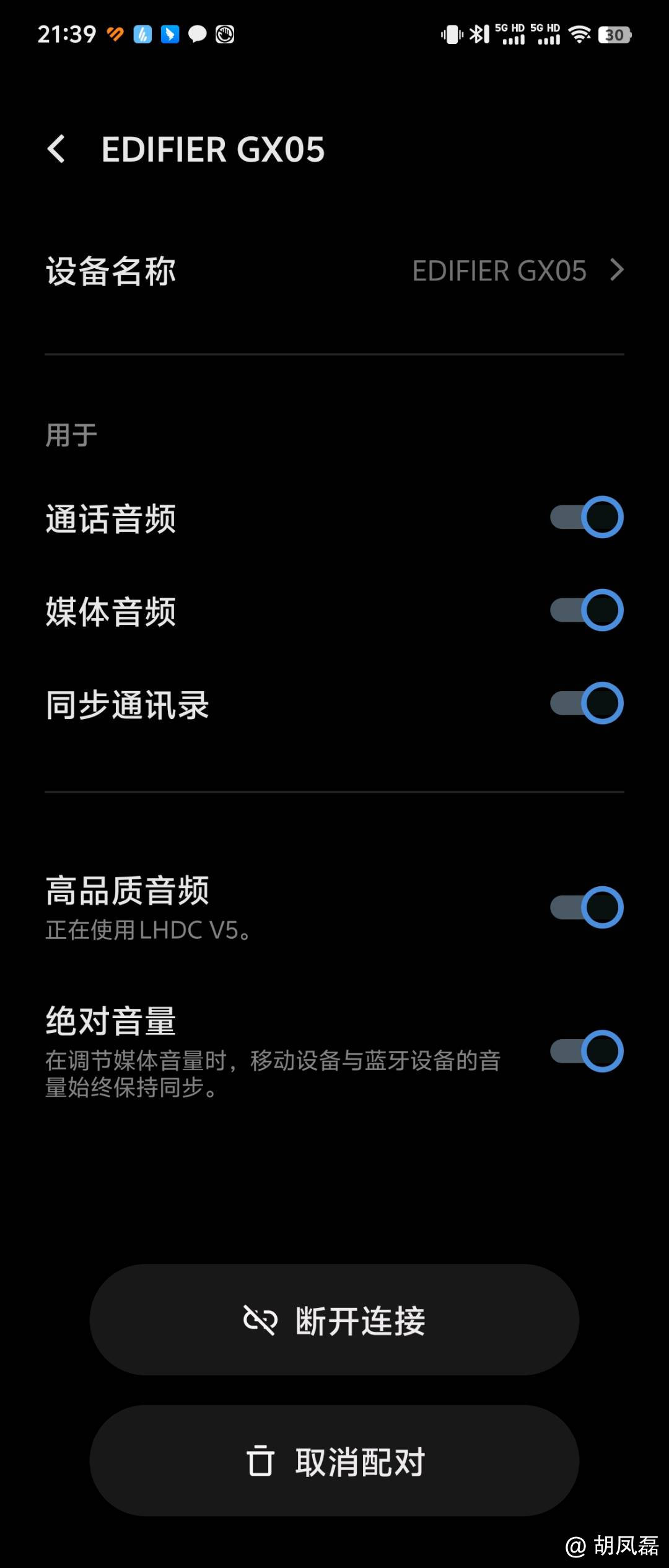Switch off 高品质音频 high quality audio
669x1568 pixels.
click(586, 908)
